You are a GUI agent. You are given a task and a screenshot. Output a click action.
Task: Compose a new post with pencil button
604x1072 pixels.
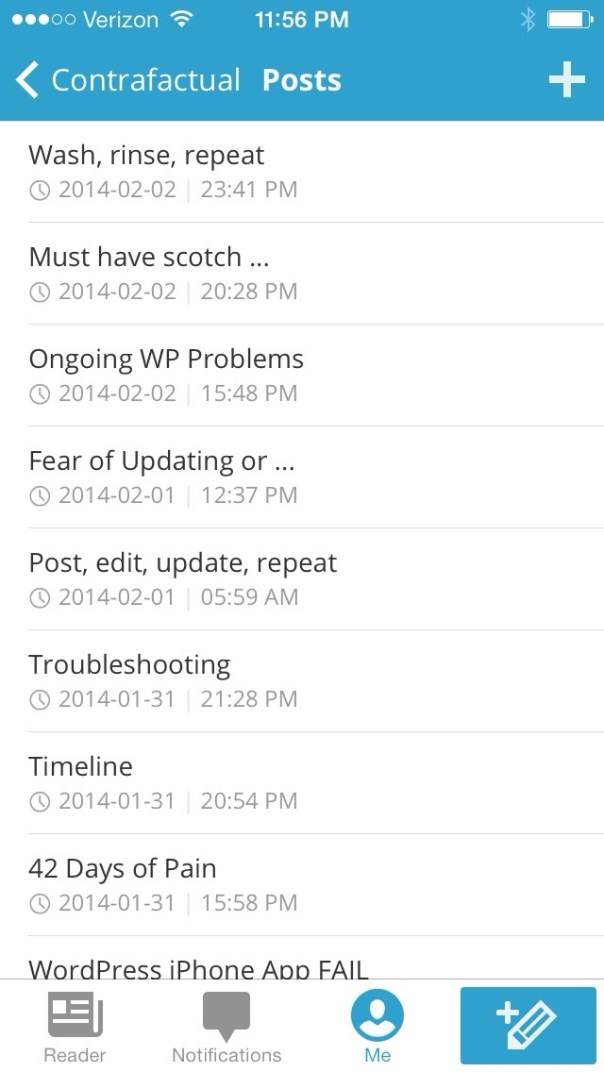(527, 1025)
